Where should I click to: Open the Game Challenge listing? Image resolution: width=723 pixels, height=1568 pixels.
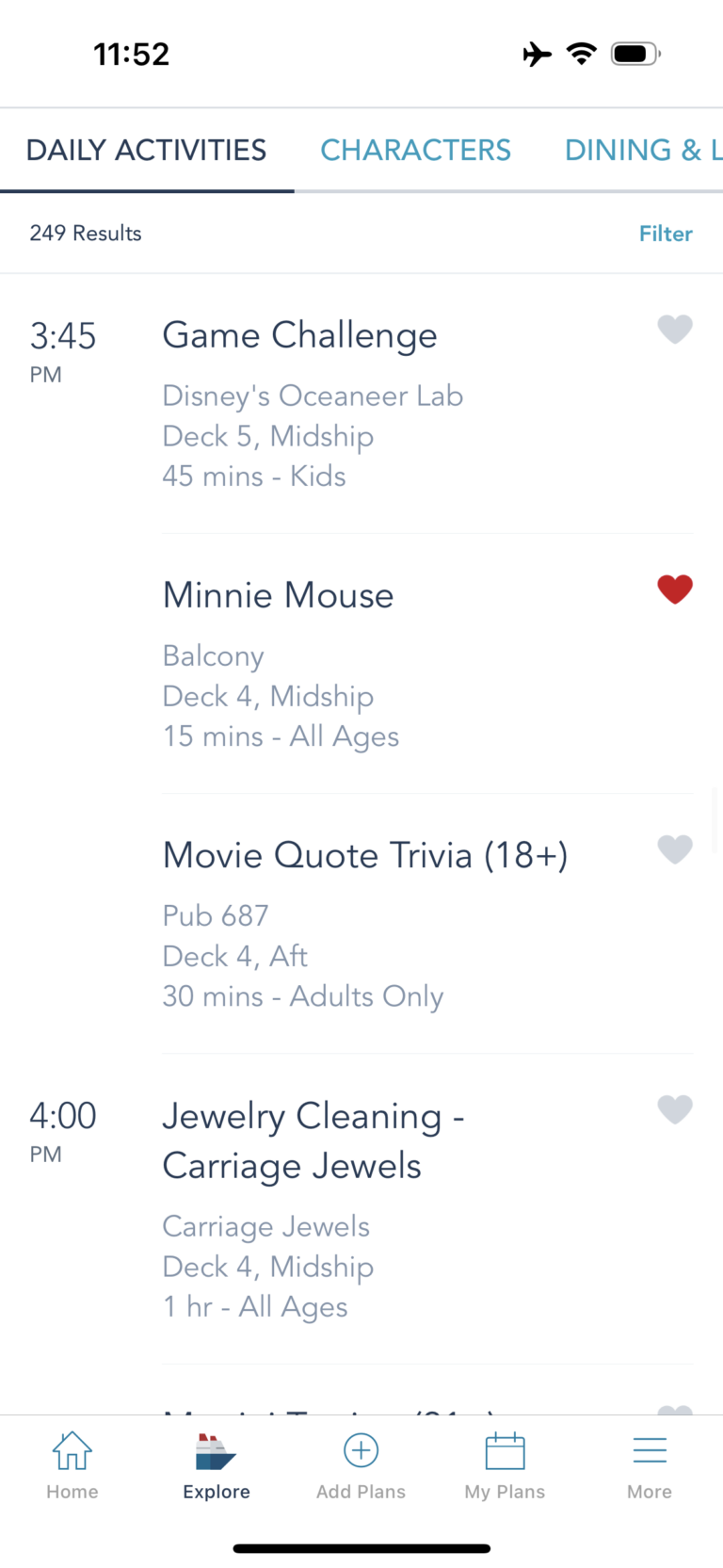pos(299,335)
